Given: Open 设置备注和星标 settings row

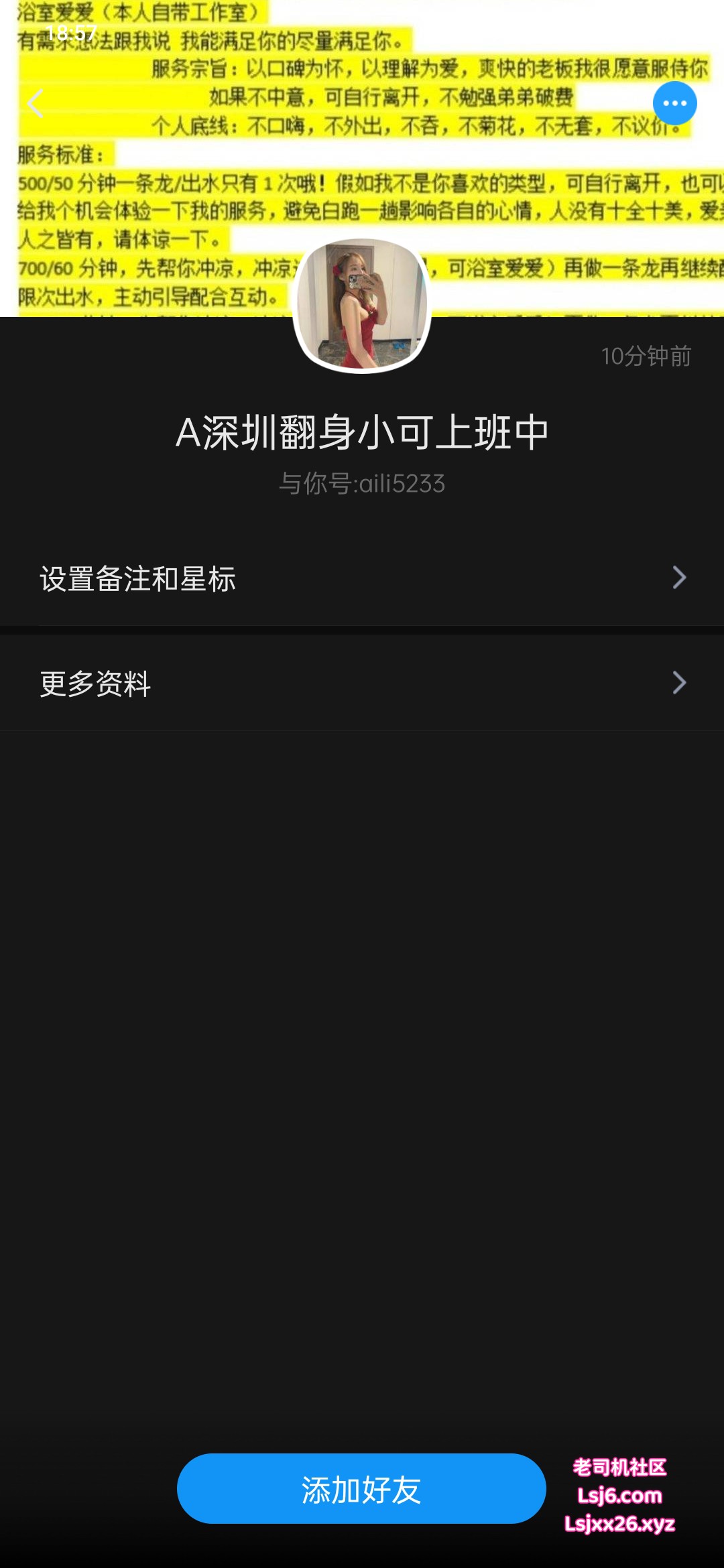Looking at the screenshot, I should point(362,578).
